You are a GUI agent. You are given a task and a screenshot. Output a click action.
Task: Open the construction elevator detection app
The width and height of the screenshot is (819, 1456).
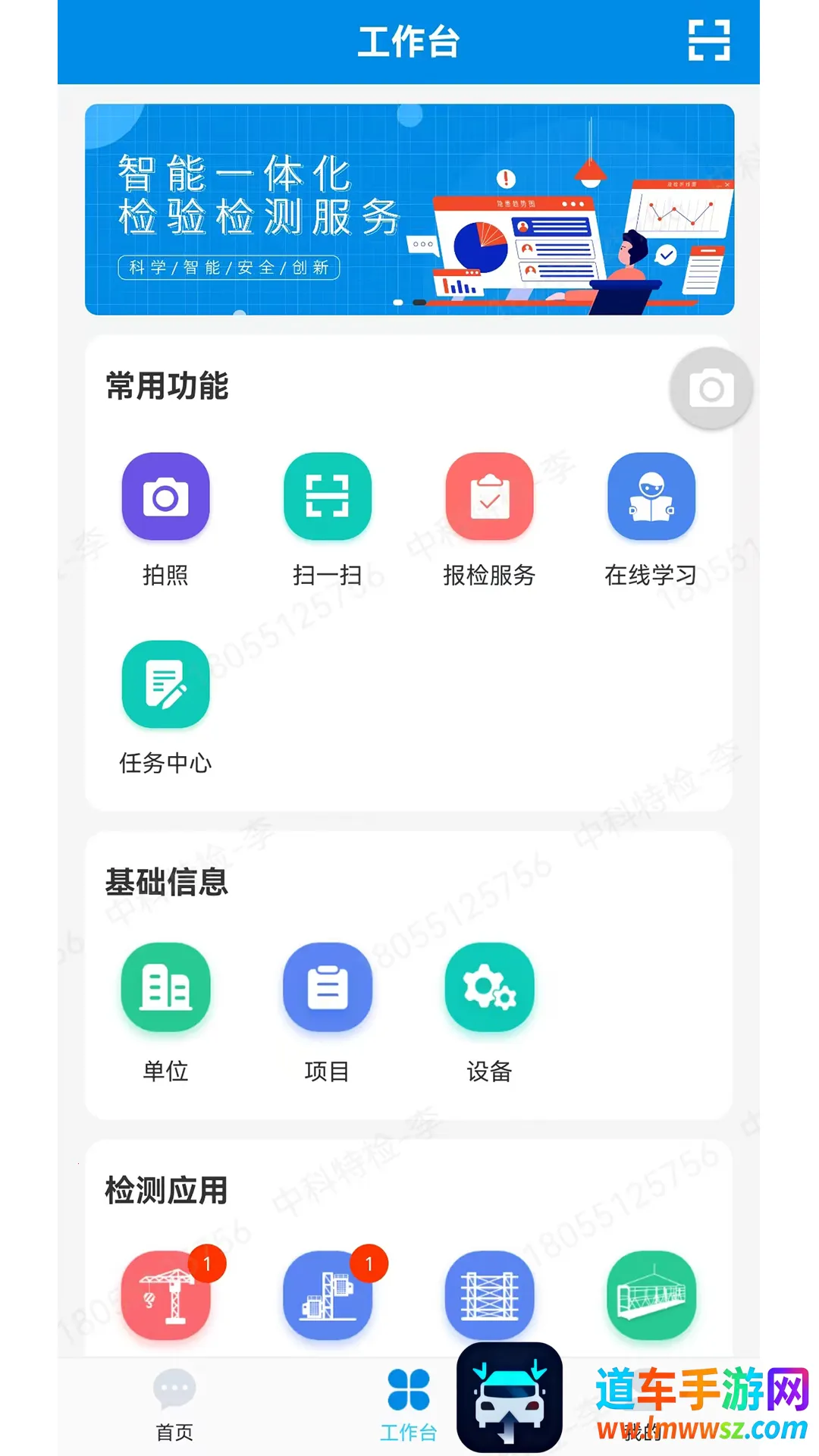[x=328, y=1295]
